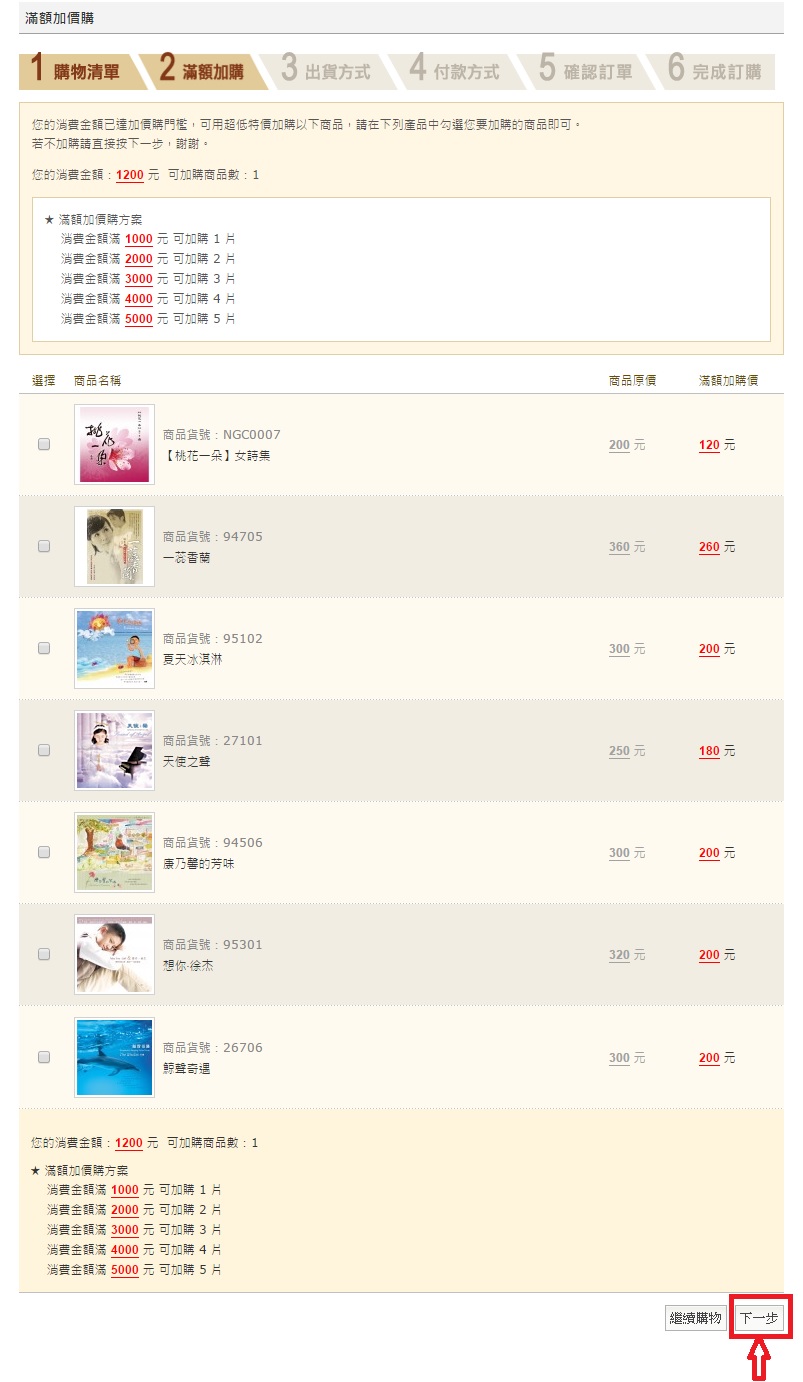The image size is (803, 1382).
Task: Go back to step 1 購物清單
Action: coord(77,71)
